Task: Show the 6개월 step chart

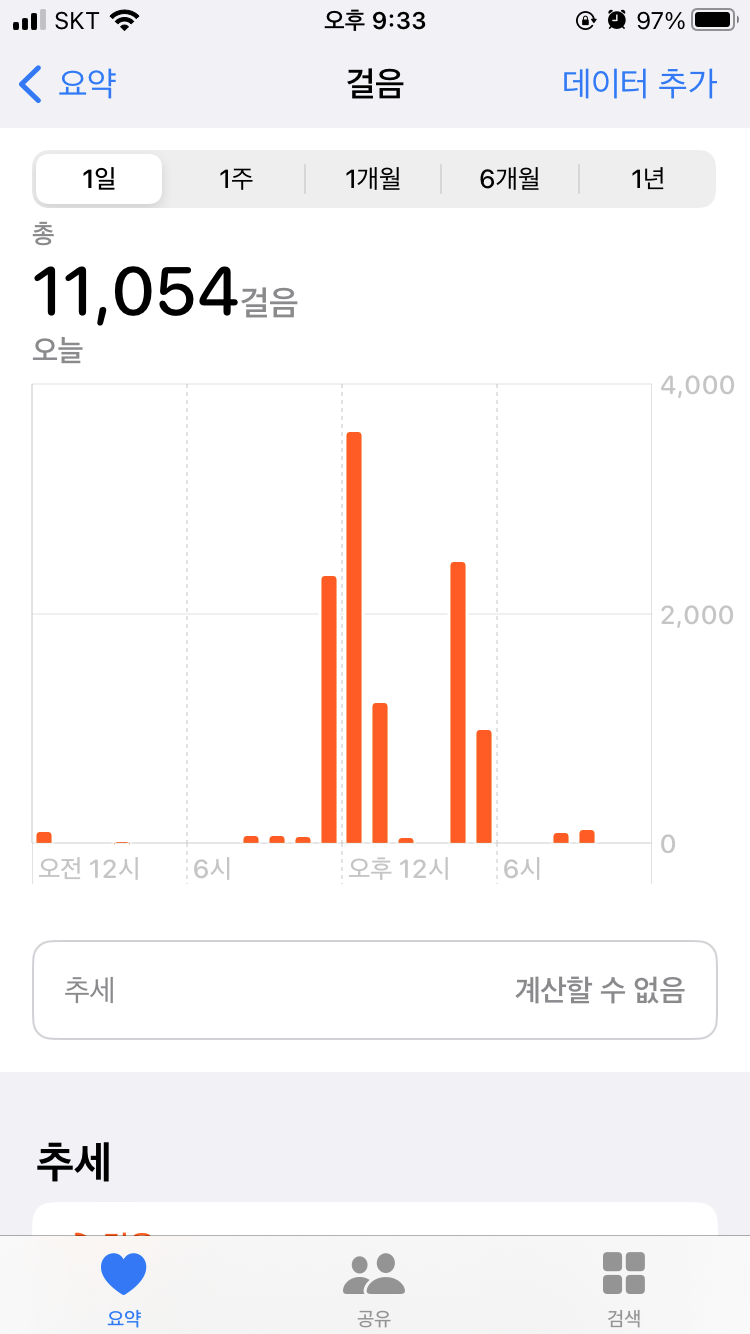Action: tap(510, 179)
